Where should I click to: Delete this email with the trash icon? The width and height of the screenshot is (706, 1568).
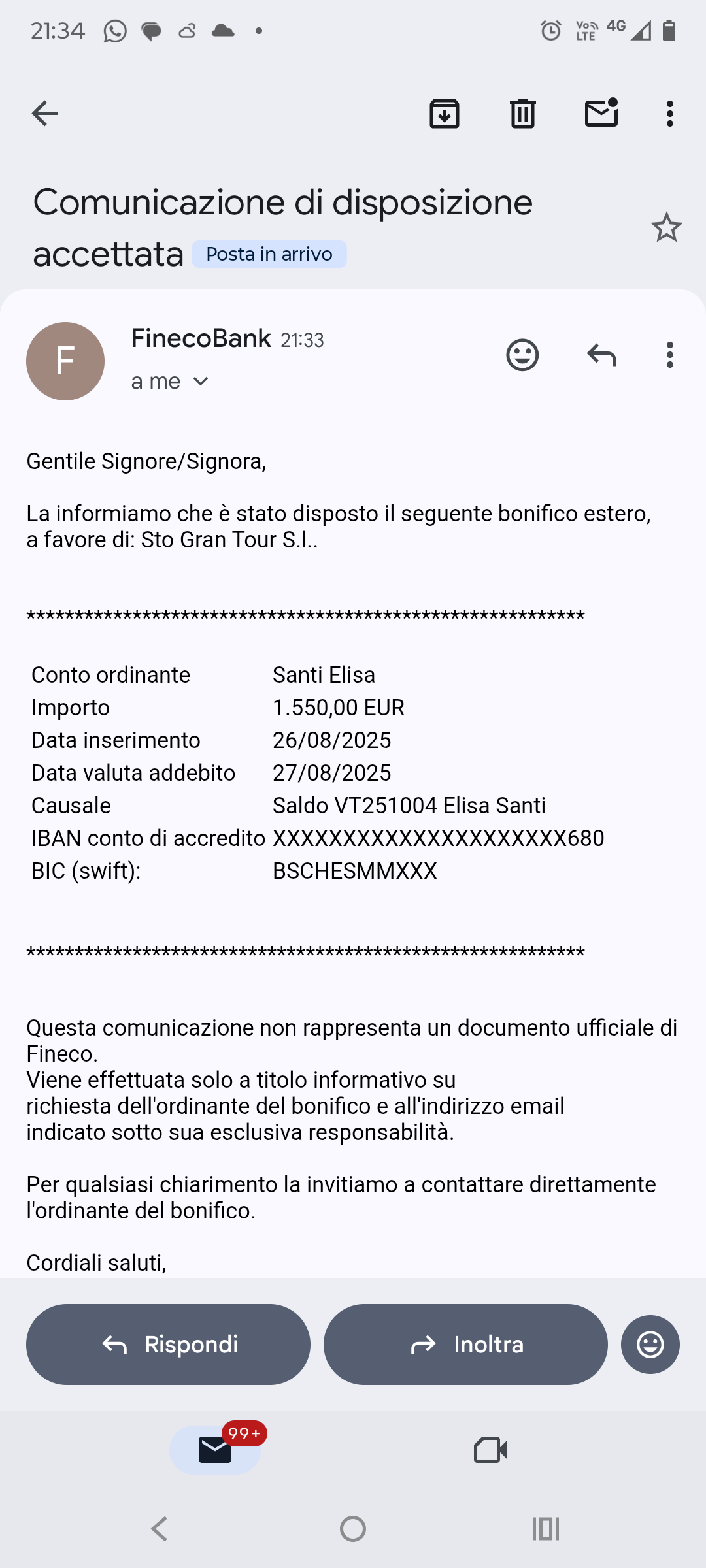[x=523, y=114]
